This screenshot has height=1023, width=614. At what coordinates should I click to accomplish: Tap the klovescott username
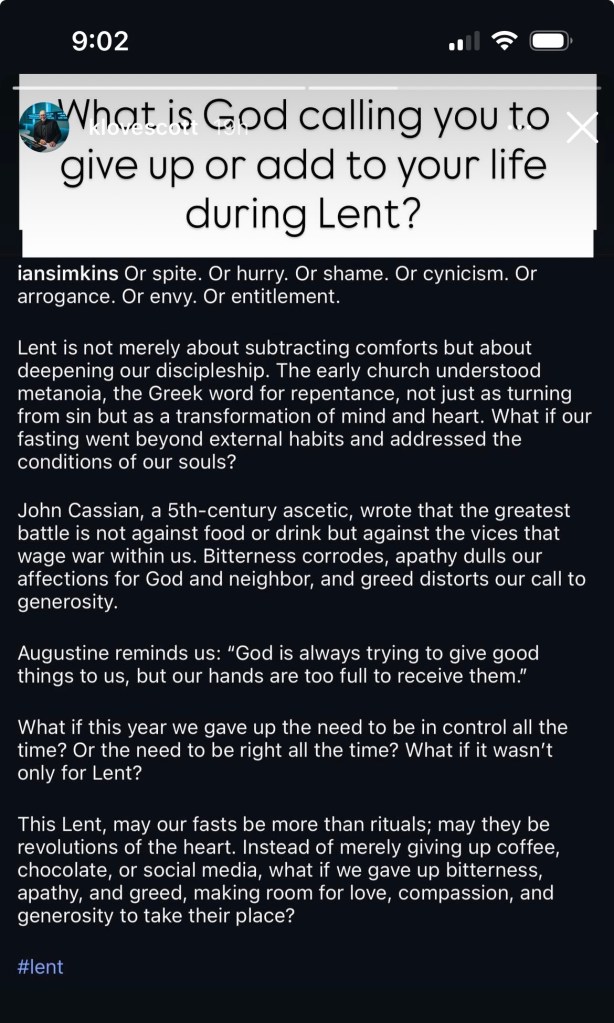pyautogui.click(x=142, y=129)
